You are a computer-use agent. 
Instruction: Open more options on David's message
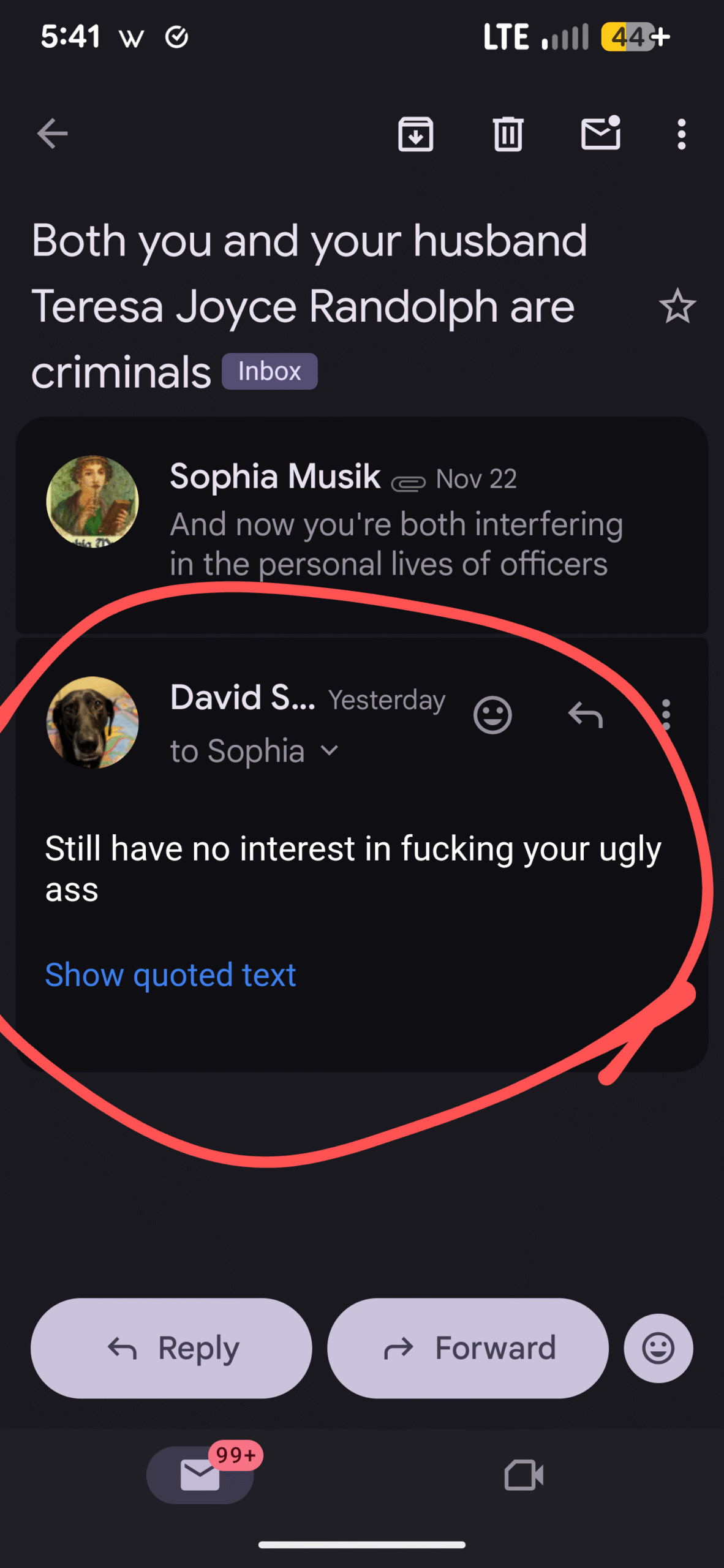[x=666, y=715]
